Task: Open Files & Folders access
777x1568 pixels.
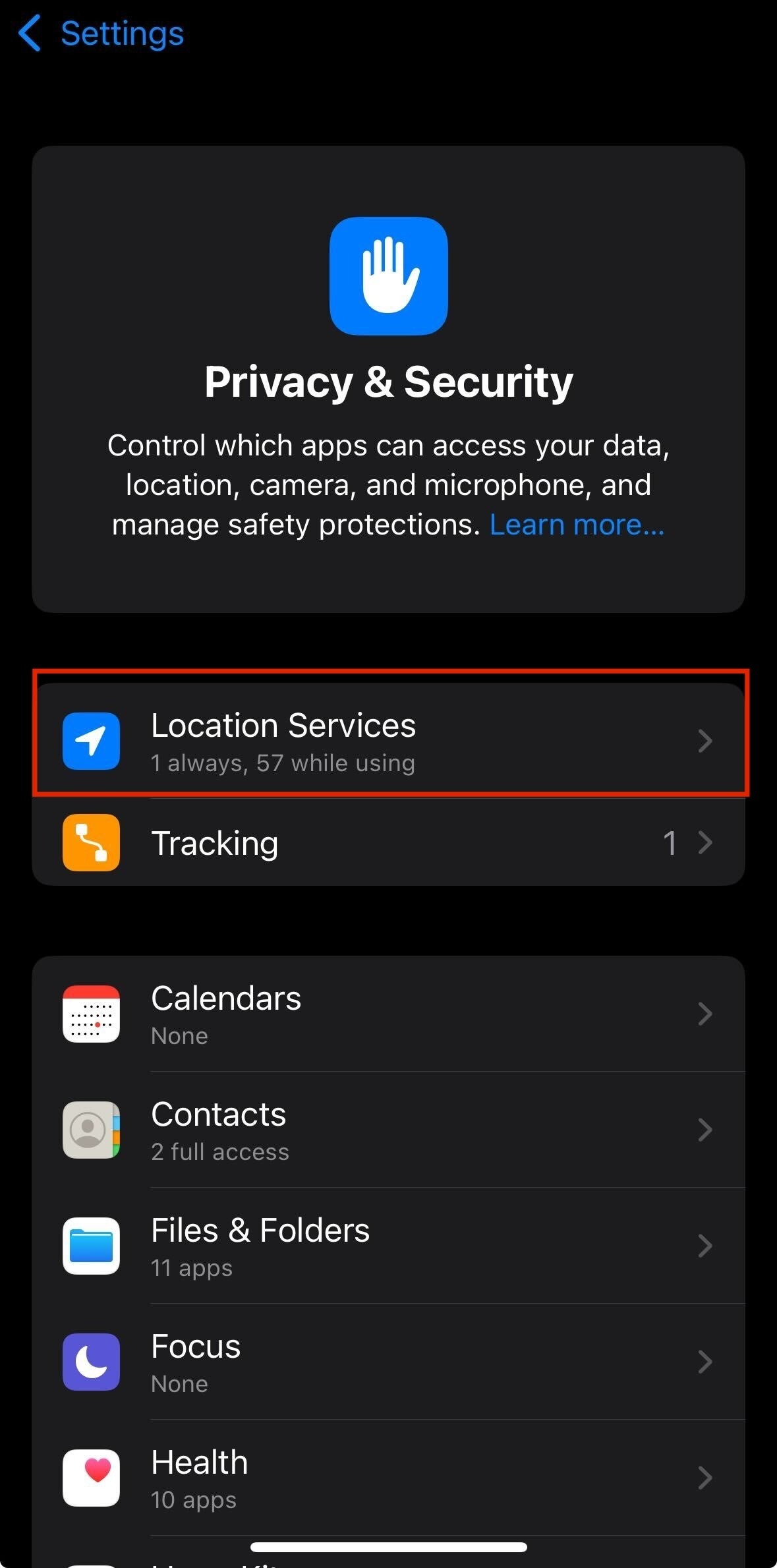Action: (x=389, y=1246)
